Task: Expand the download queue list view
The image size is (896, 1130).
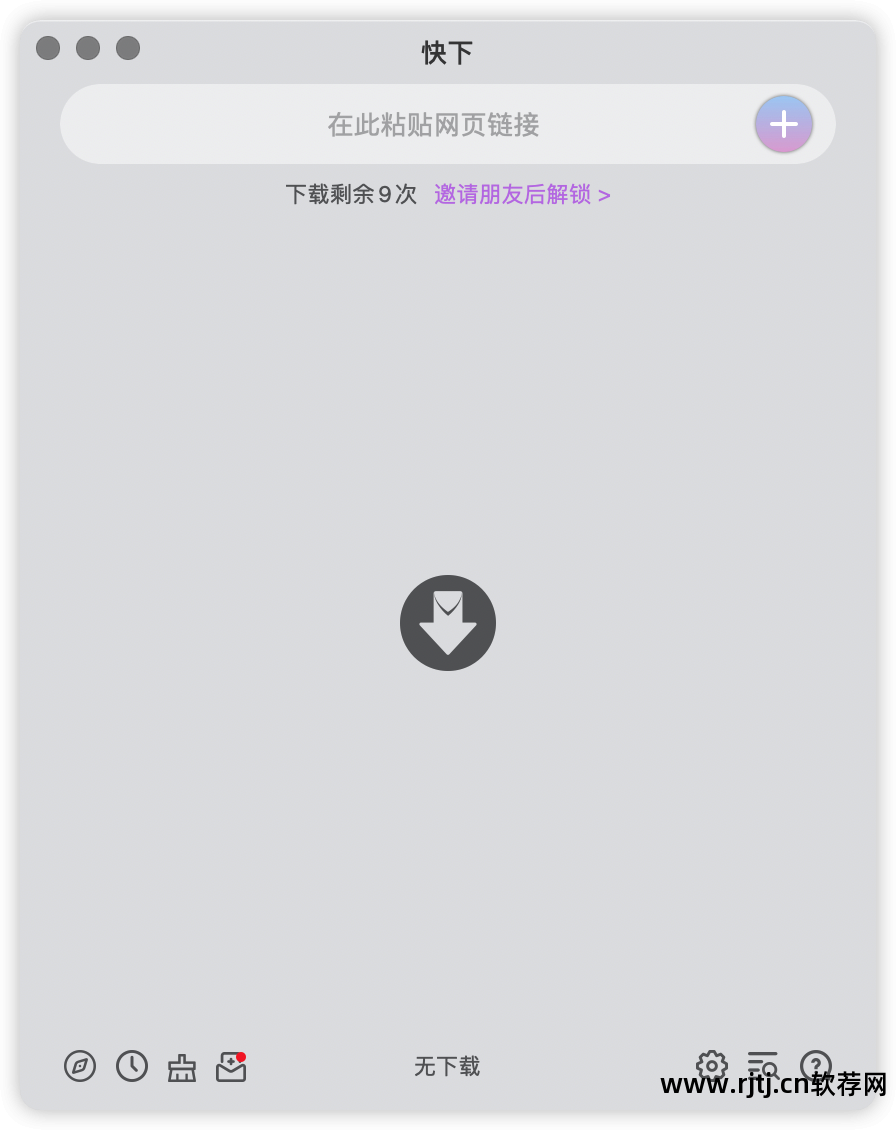Action: point(763,1066)
